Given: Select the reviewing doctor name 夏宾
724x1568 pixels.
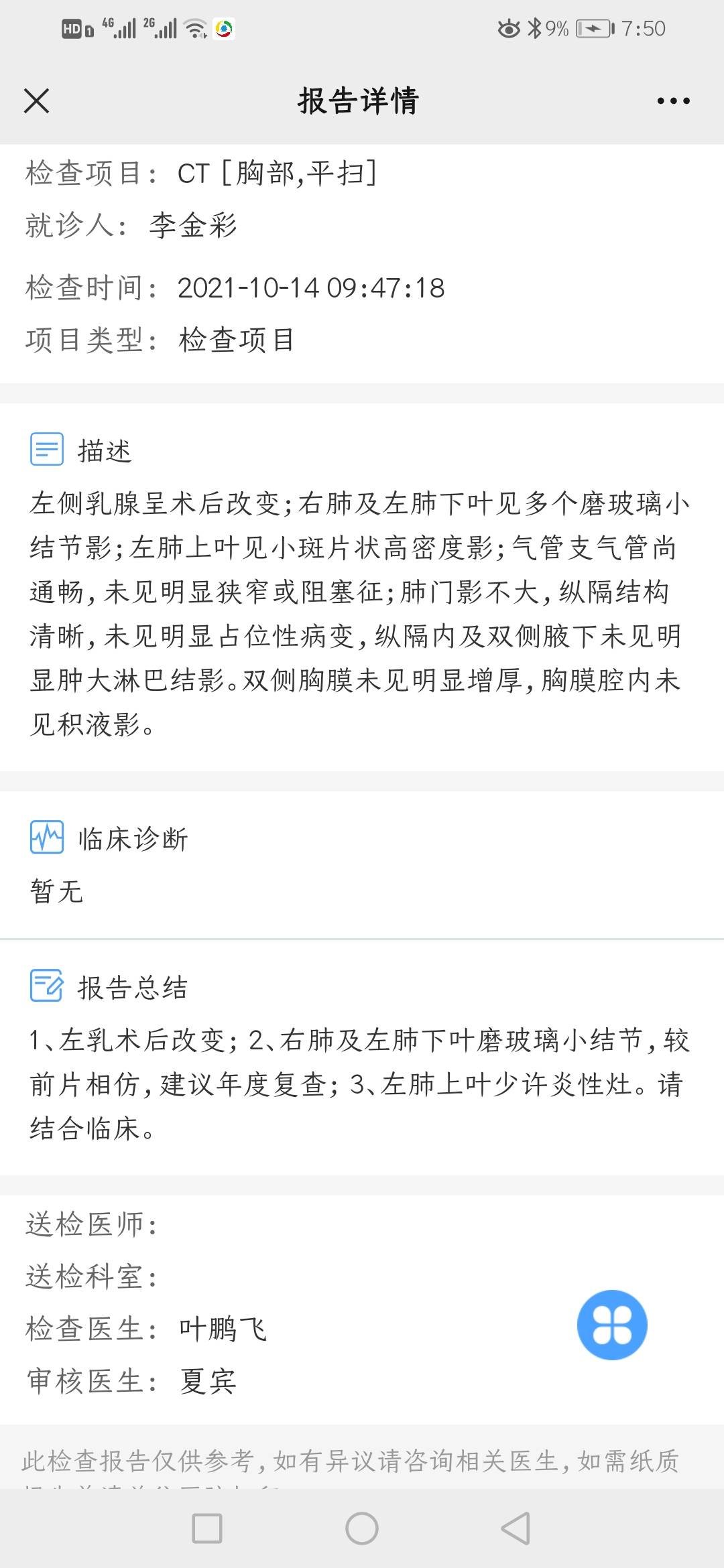Looking at the screenshot, I should click(x=208, y=1380).
